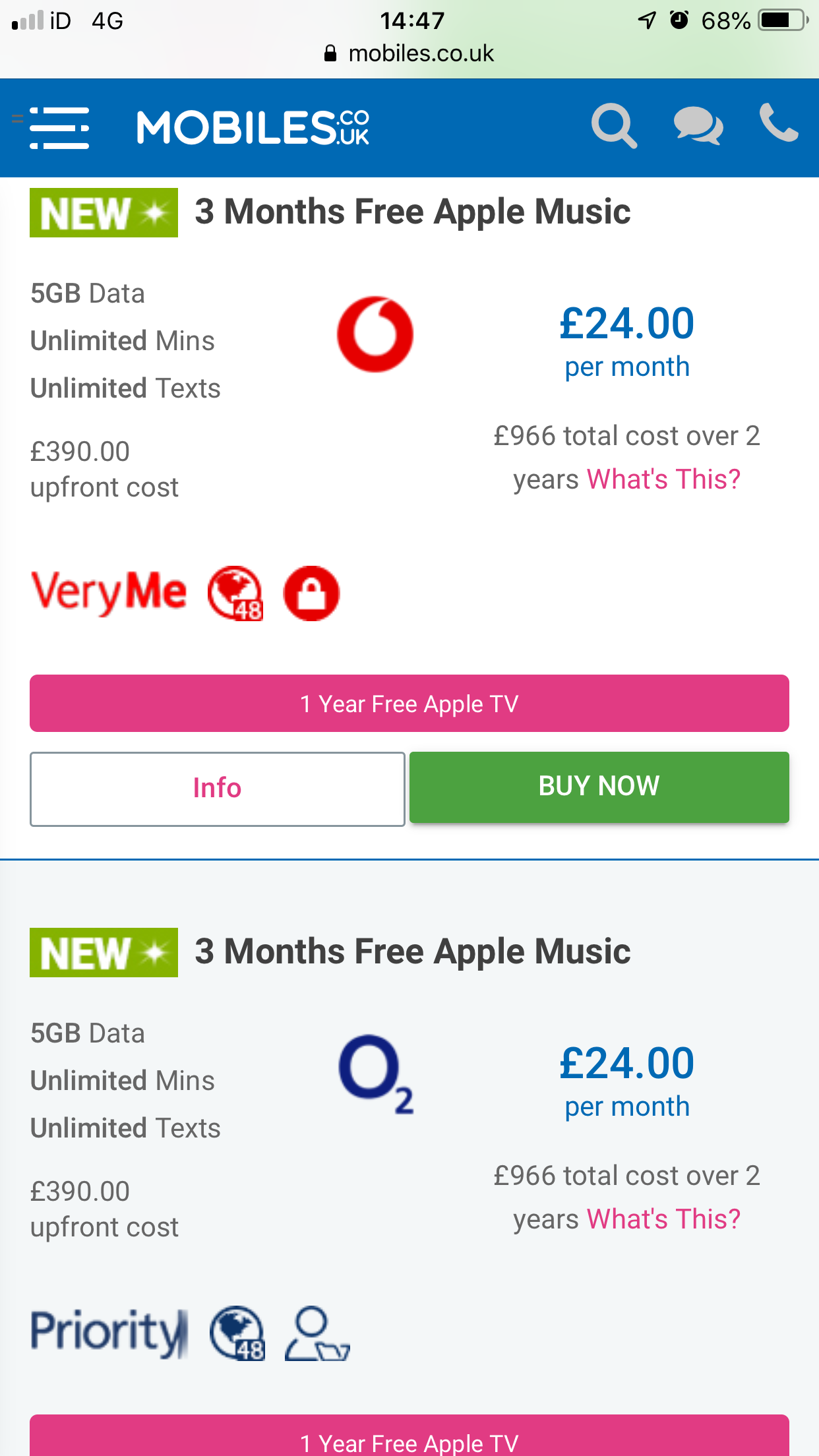The width and height of the screenshot is (819, 1456).
Task: Start a live chat via speech bubbles icon
Action: point(698,126)
